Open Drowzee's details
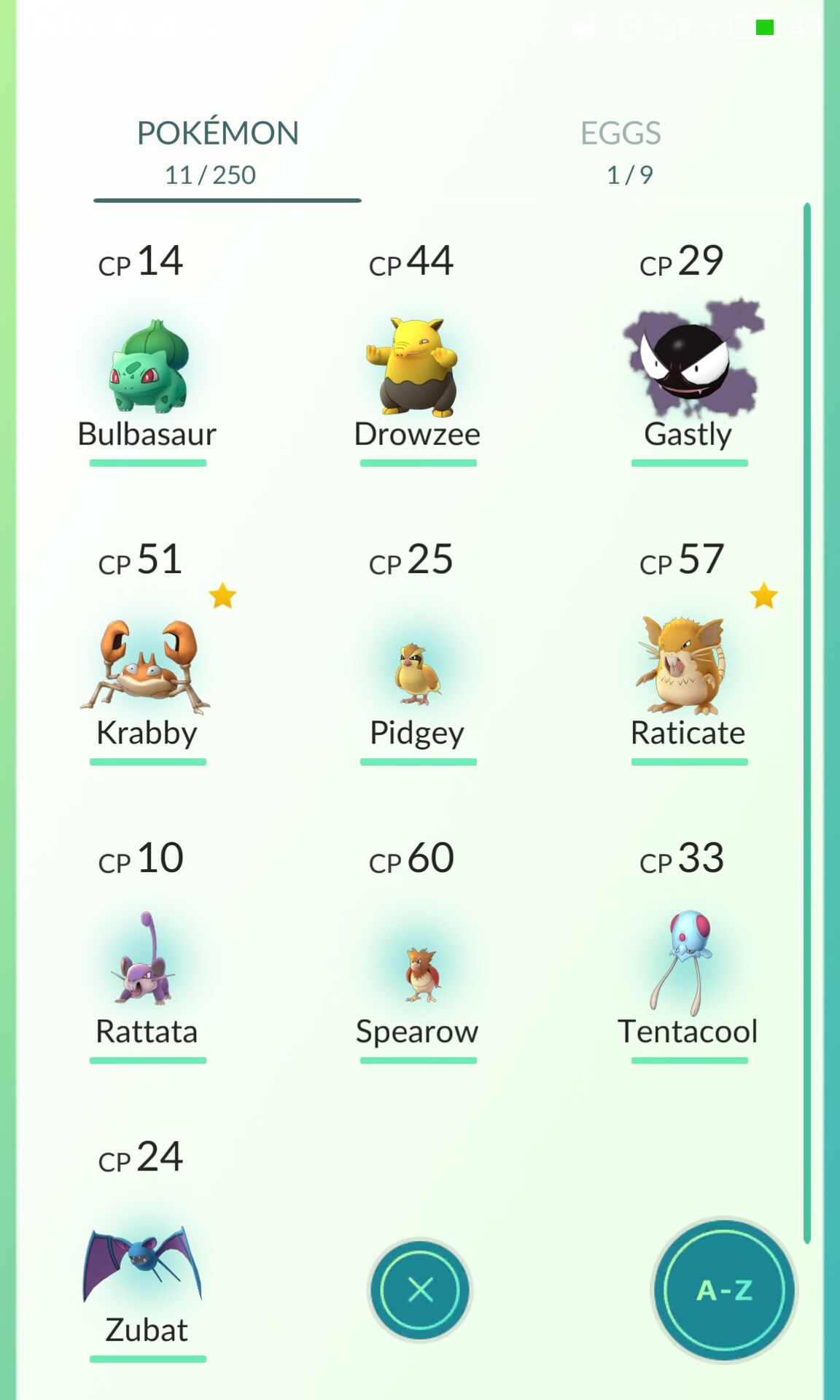The width and height of the screenshot is (840, 1400). [418, 354]
